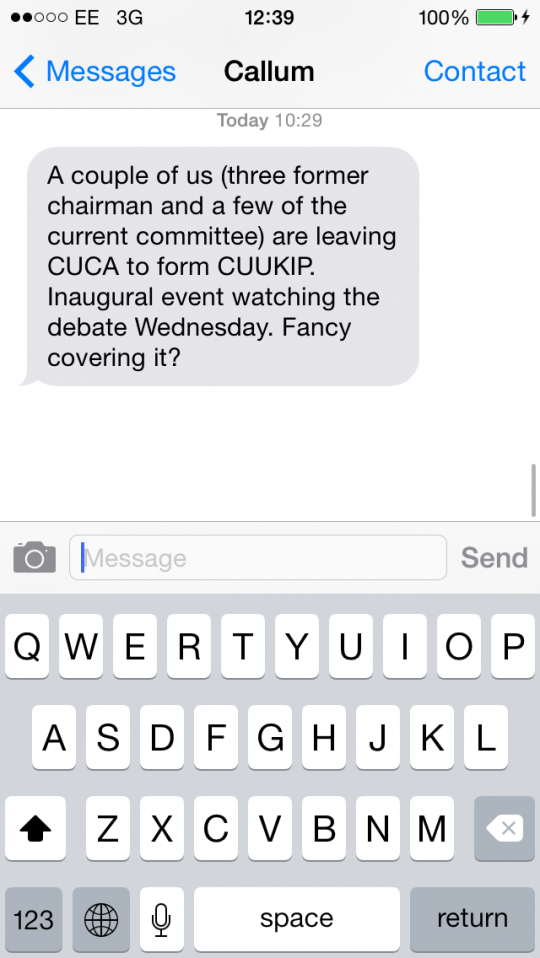The width and height of the screenshot is (540, 958).
Task: Switch to the 123 numeric keyboard
Action: click(x=34, y=918)
